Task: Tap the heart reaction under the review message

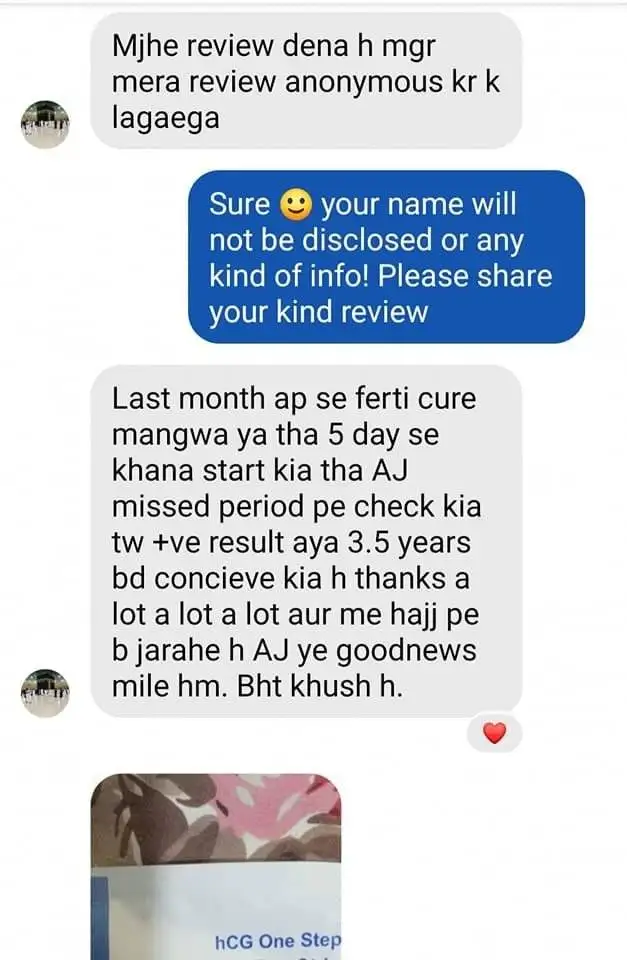Action: click(494, 735)
